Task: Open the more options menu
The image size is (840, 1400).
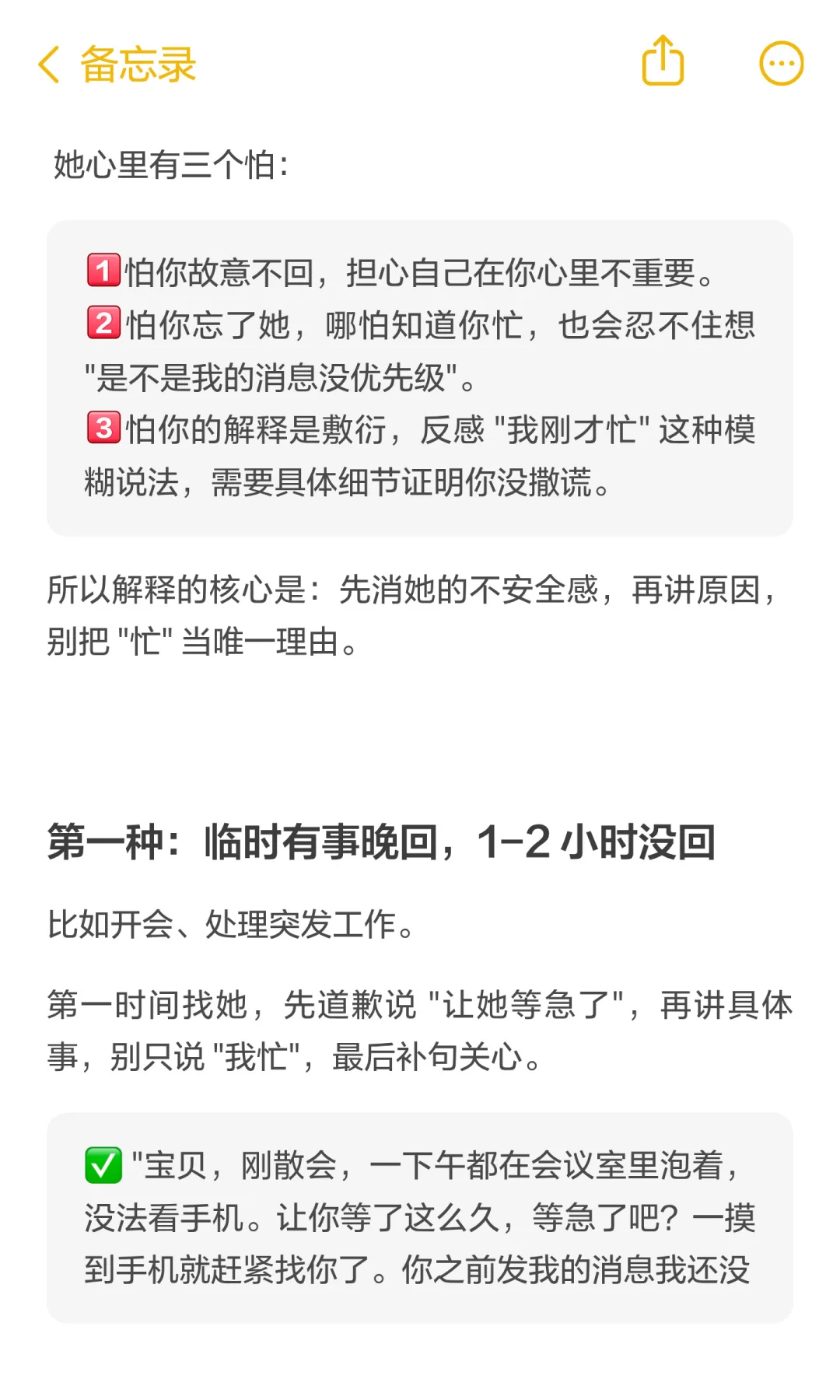Action: point(781,64)
